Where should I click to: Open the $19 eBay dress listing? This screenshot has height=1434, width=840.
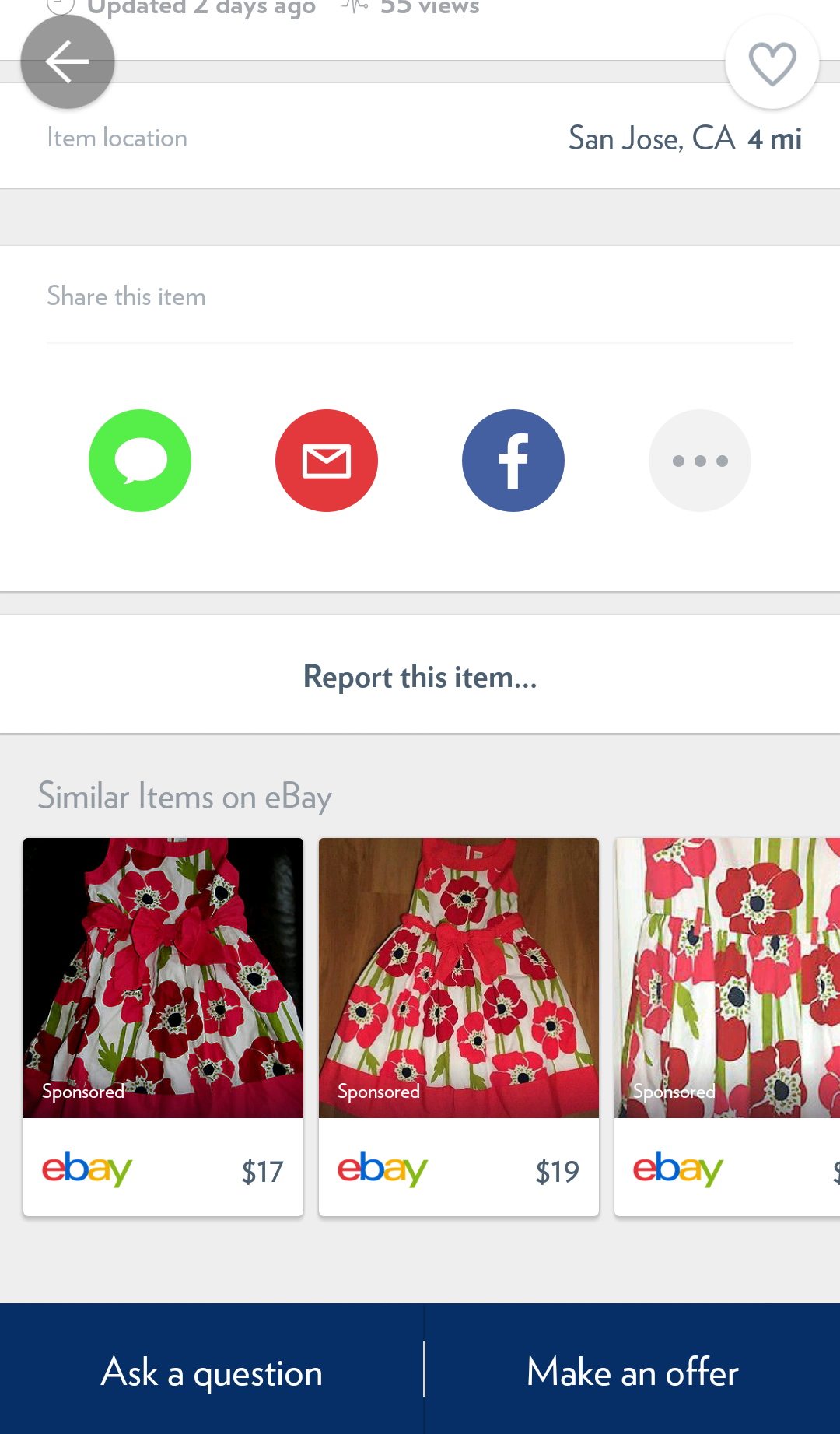click(x=459, y=1026)
